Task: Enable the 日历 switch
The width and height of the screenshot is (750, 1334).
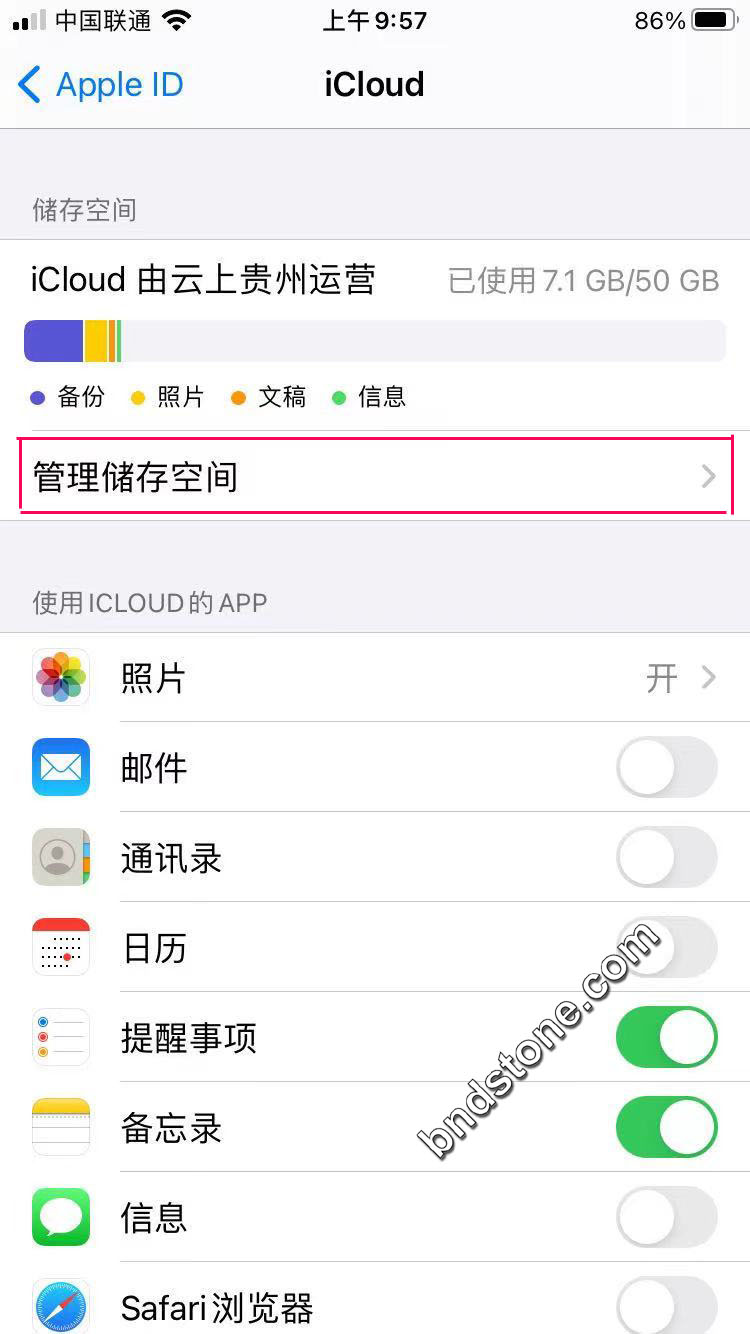Action: coord(666,948)
